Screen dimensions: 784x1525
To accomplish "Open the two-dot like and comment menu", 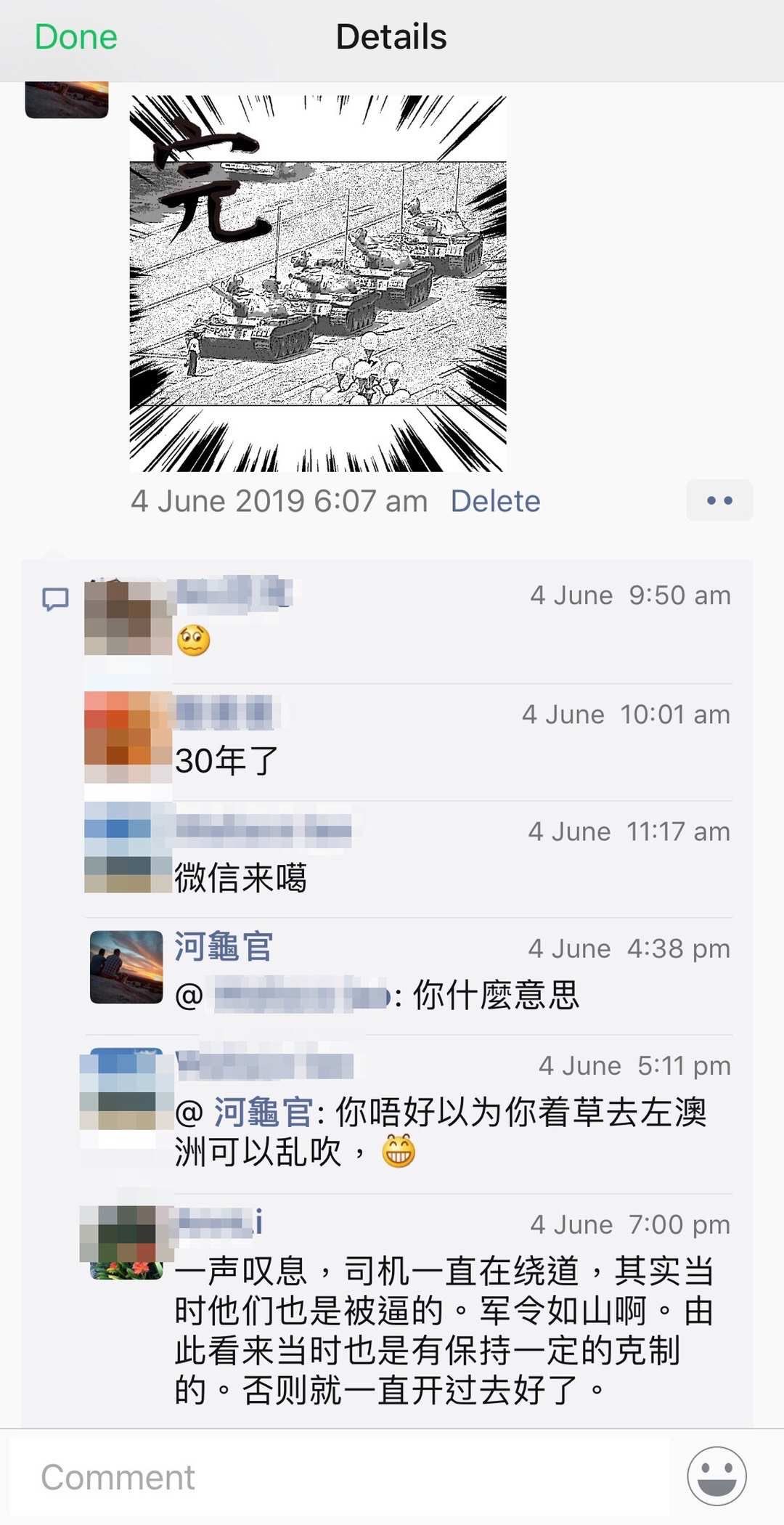I will 719,500.
